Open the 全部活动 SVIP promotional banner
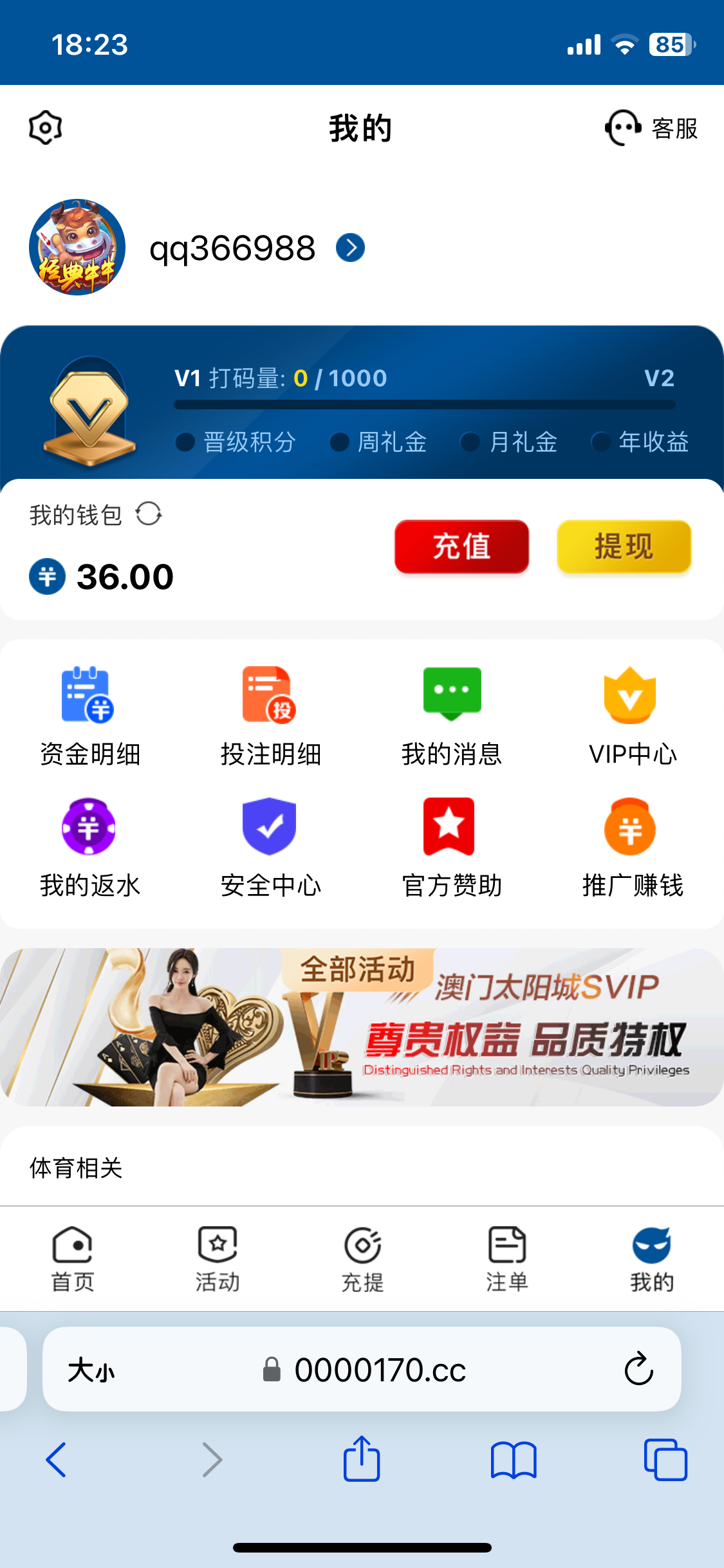The height and width of the screenshot is (1568, 724). pyautogui.click(x=362, y=1027)
